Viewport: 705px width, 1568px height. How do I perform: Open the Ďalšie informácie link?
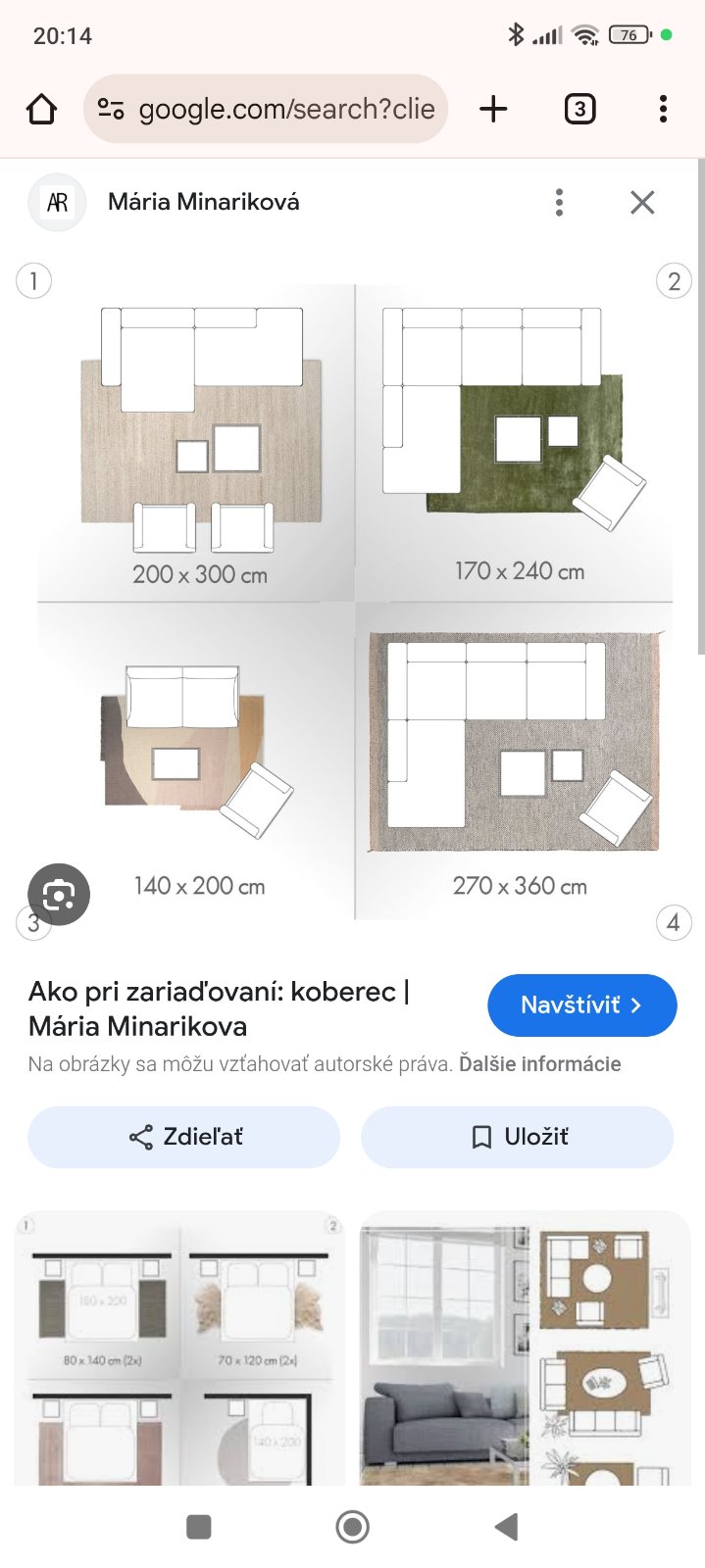[539, 1064]
